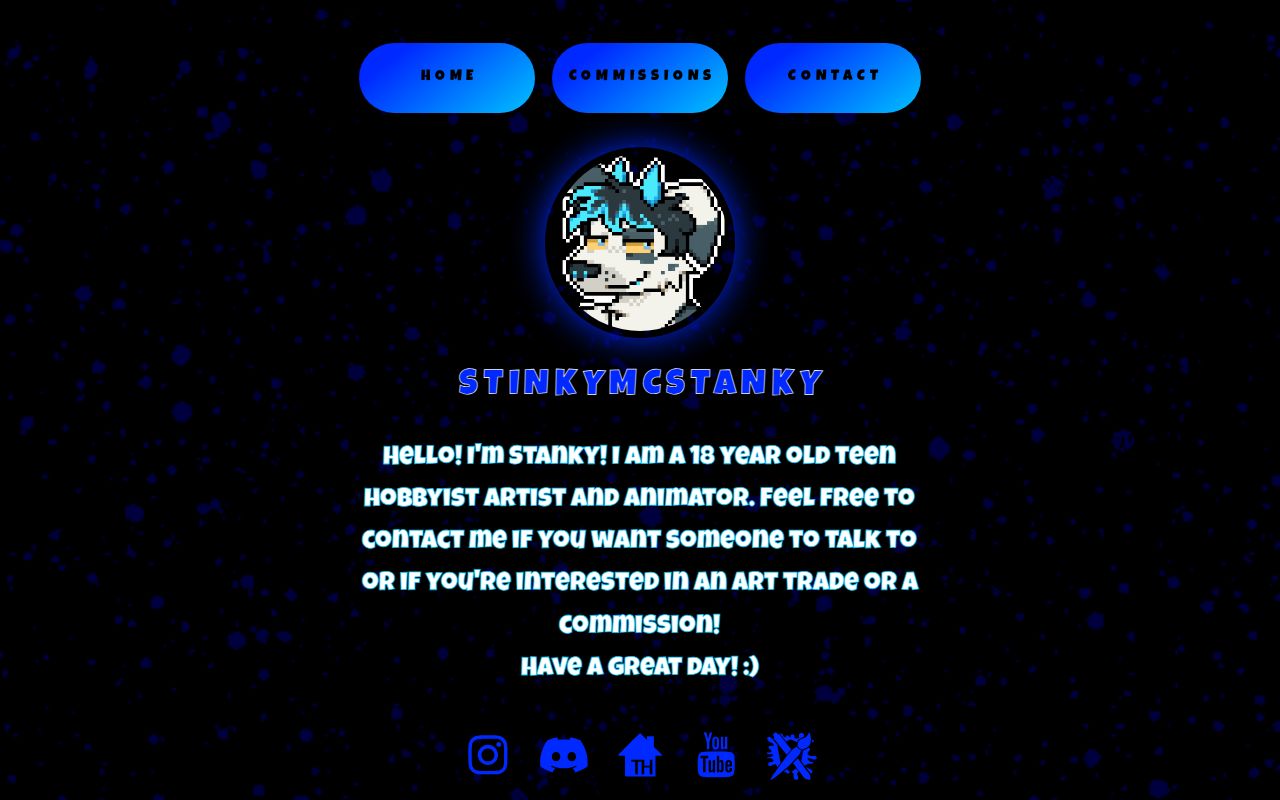Visit the Instagram profile link
1280x800 pixels.
click(x=488, y=755)
